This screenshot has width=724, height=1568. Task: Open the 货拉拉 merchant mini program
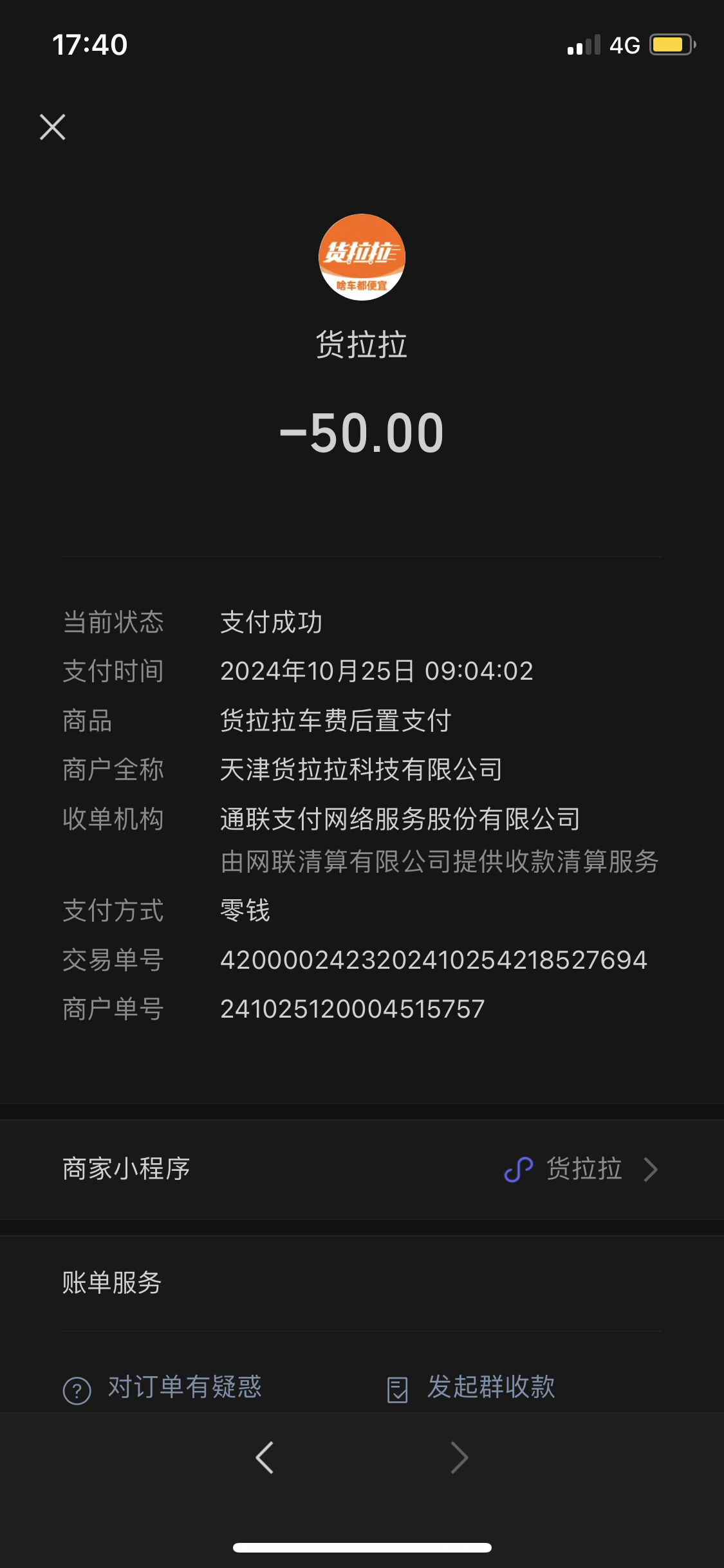[362, 1169]
